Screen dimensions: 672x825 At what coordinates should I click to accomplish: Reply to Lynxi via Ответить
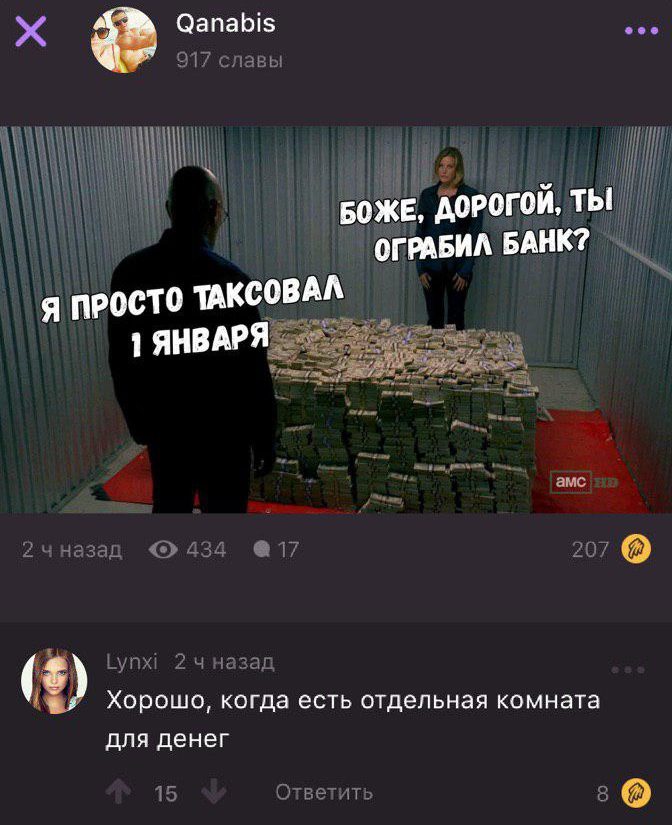point(324,792)
